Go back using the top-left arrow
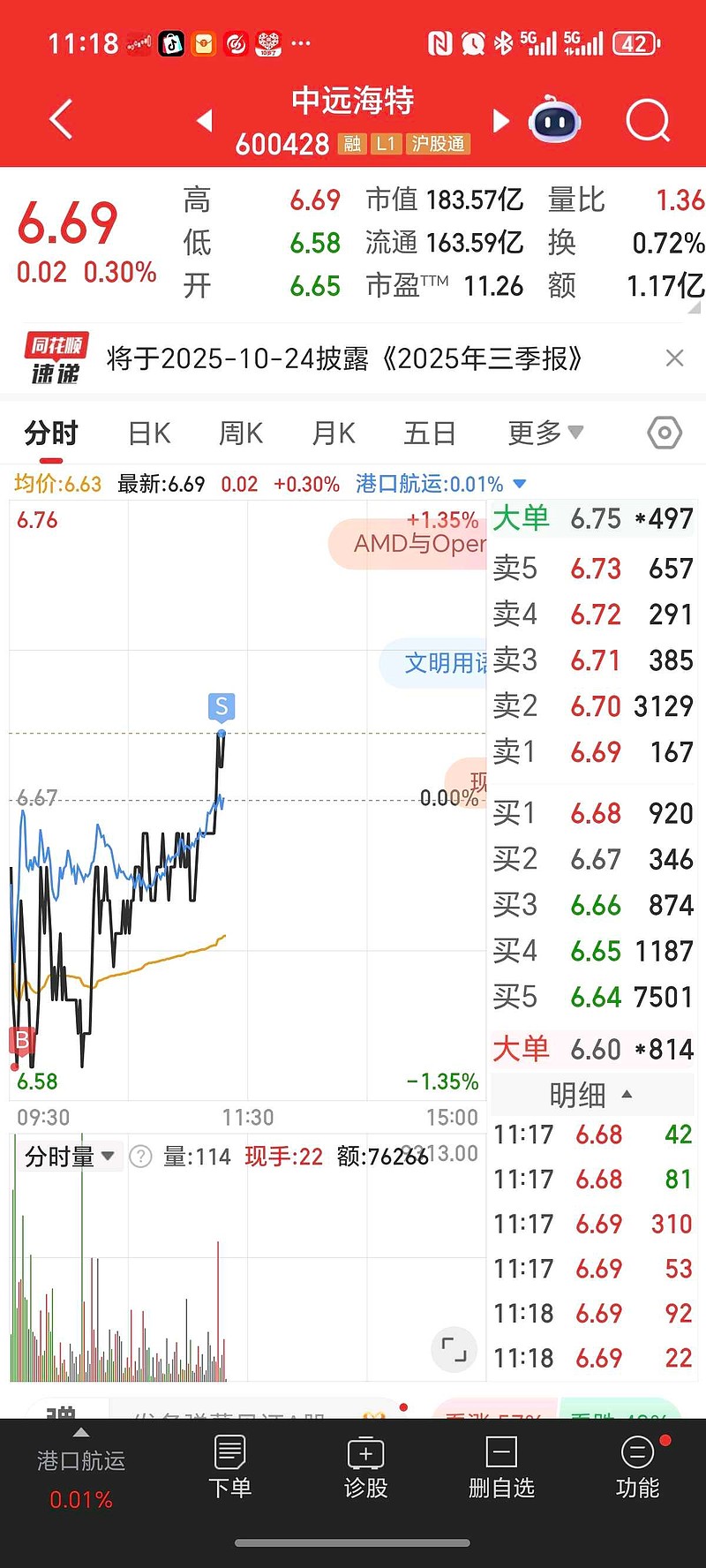706x1568 pixels. (60, 119)
